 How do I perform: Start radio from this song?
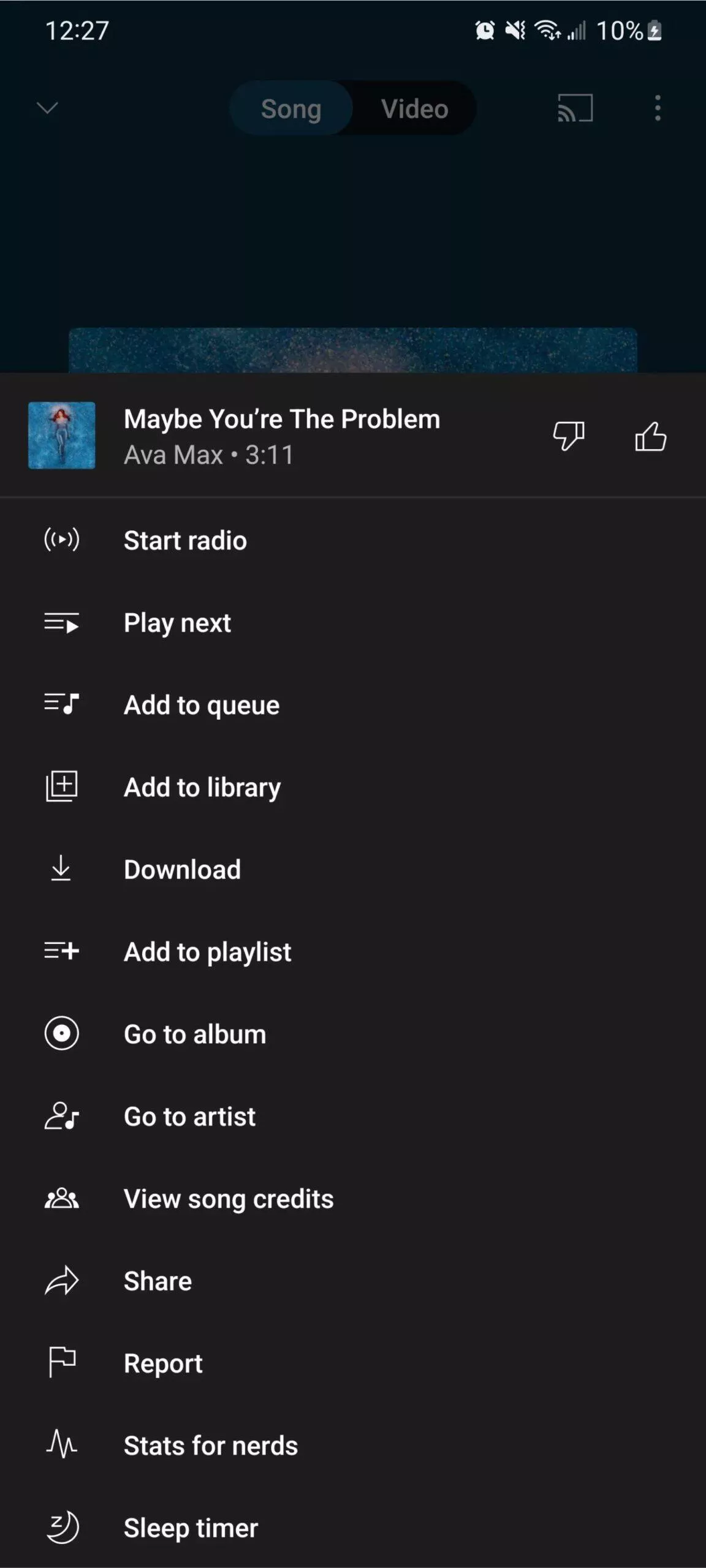[x=185, y=540]
